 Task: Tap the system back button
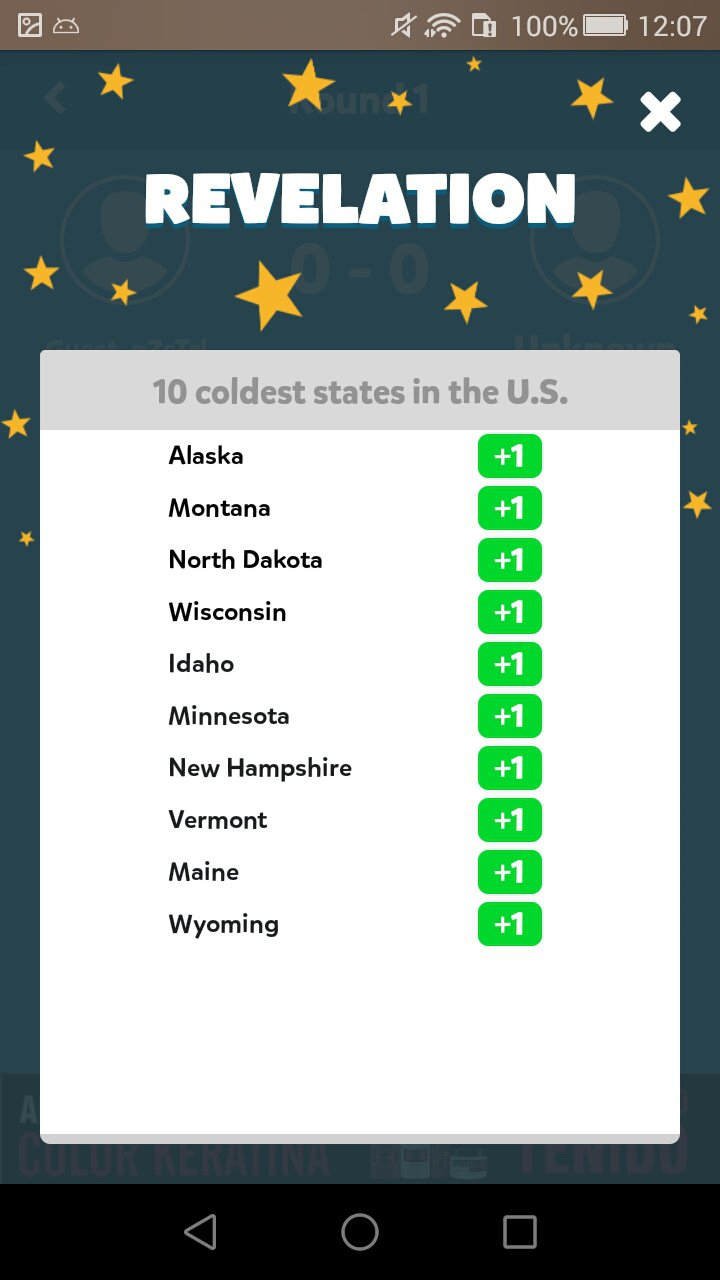click(x=200, y=1232)
